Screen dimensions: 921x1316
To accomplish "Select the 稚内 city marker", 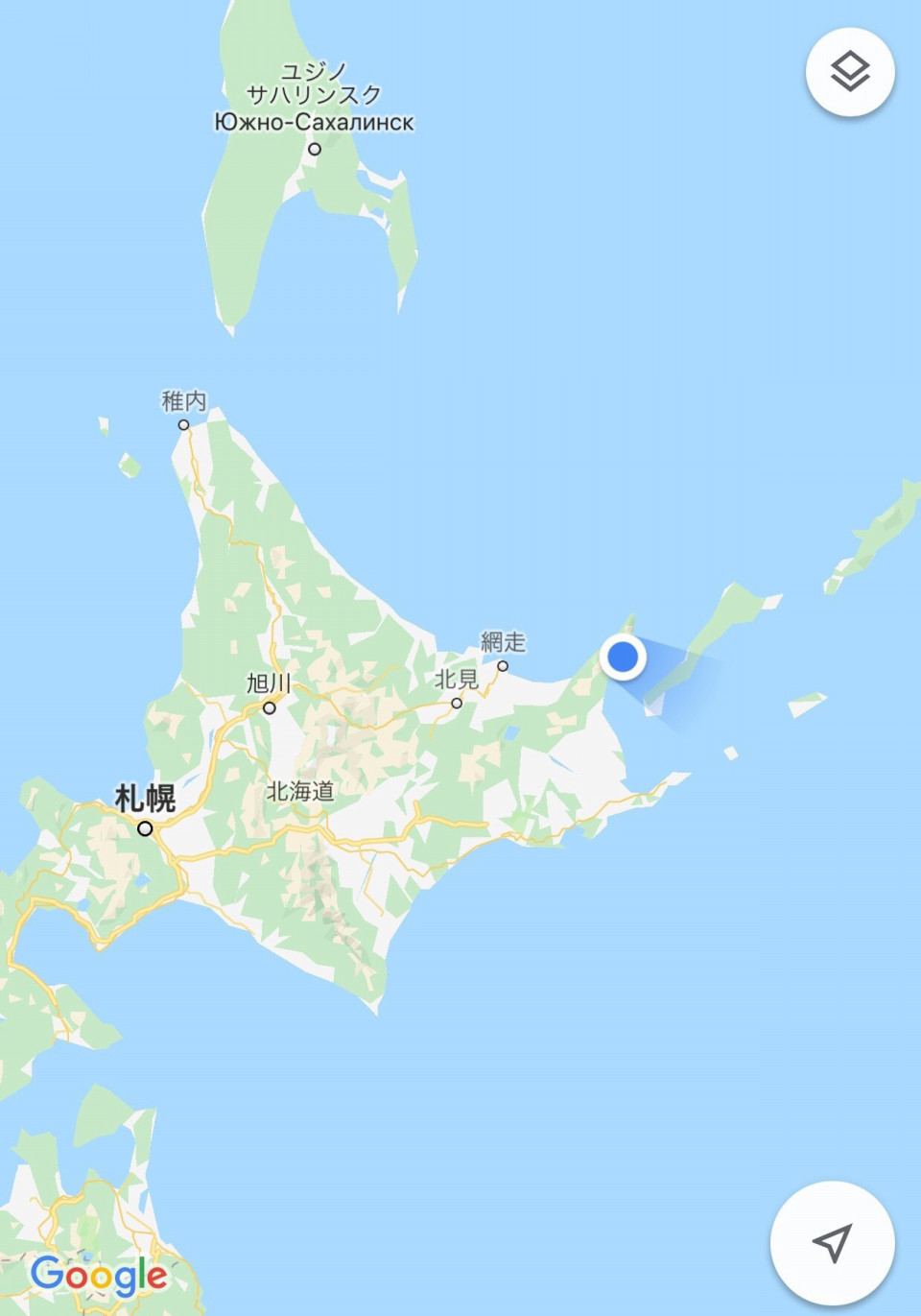I will click(183, 424).
